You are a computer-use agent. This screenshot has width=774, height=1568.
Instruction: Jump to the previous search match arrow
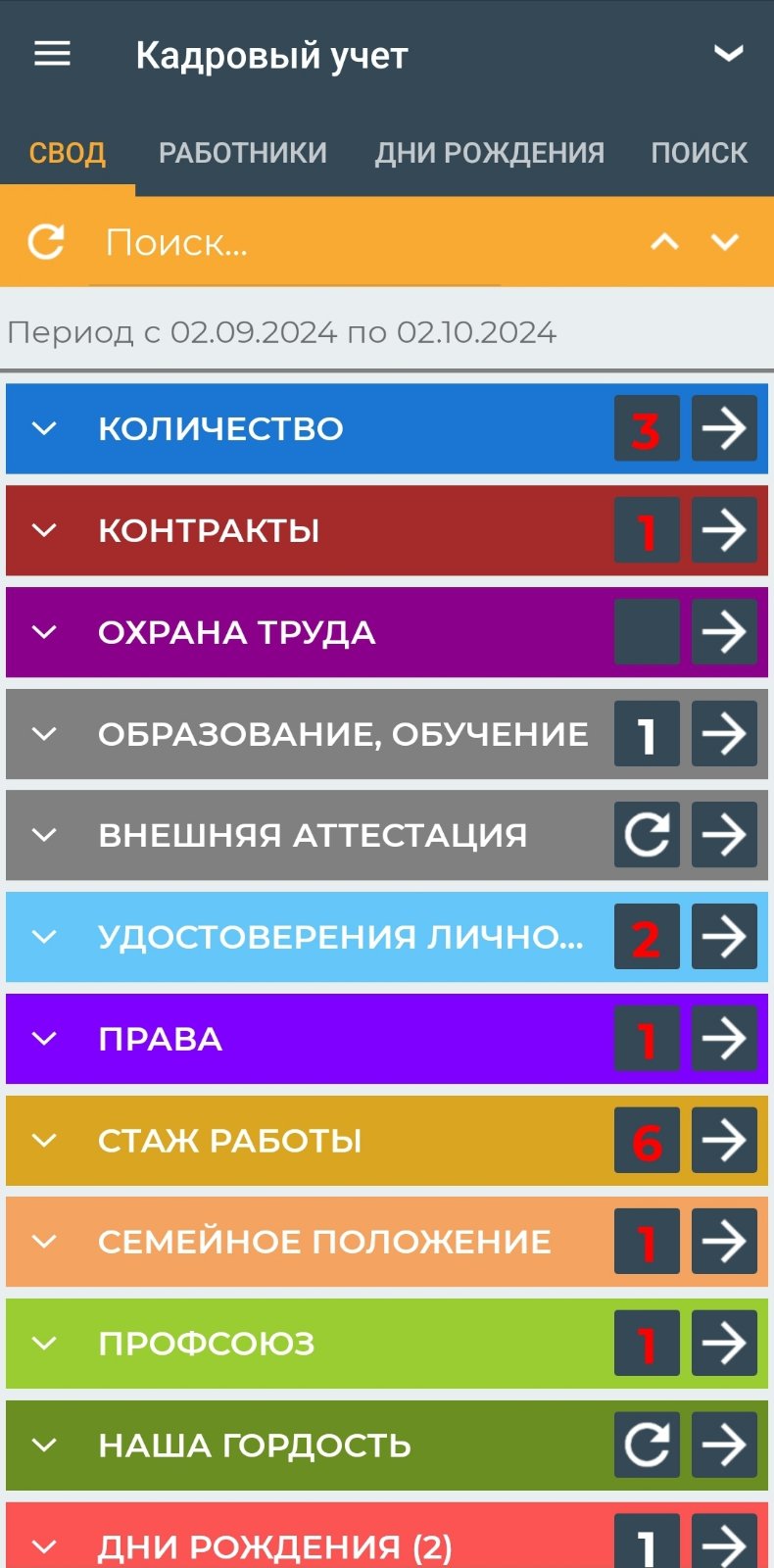[665, 242]
